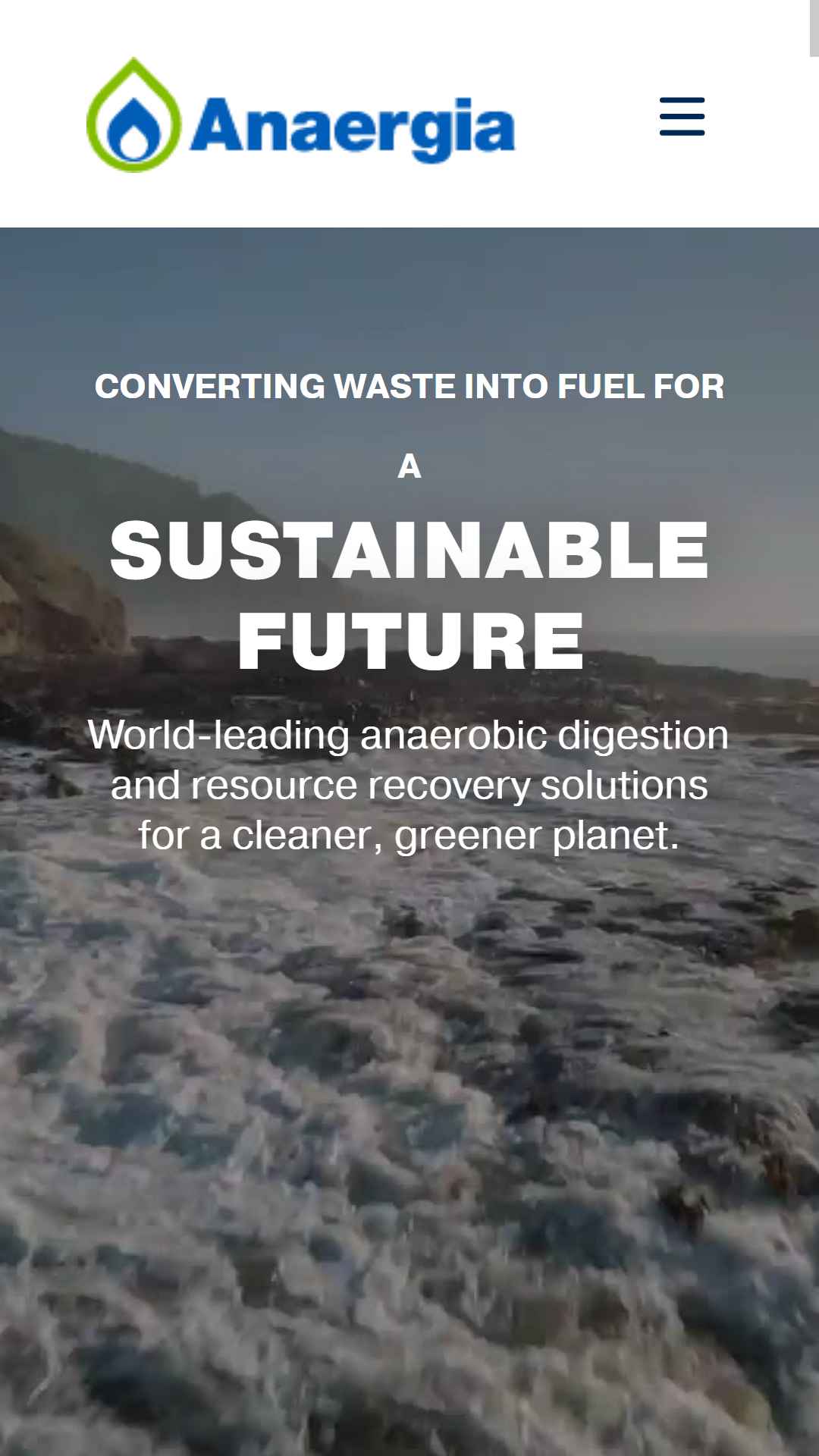Tap the Anaergia logo to go home
This screenshot has width=819, height=1456.
[x=300, y=115]
